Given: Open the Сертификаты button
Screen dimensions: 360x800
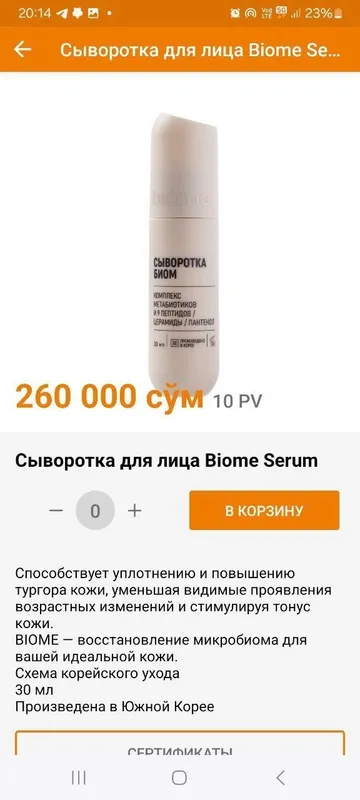Looking at the screenshot, I should (x=180, y=743).
